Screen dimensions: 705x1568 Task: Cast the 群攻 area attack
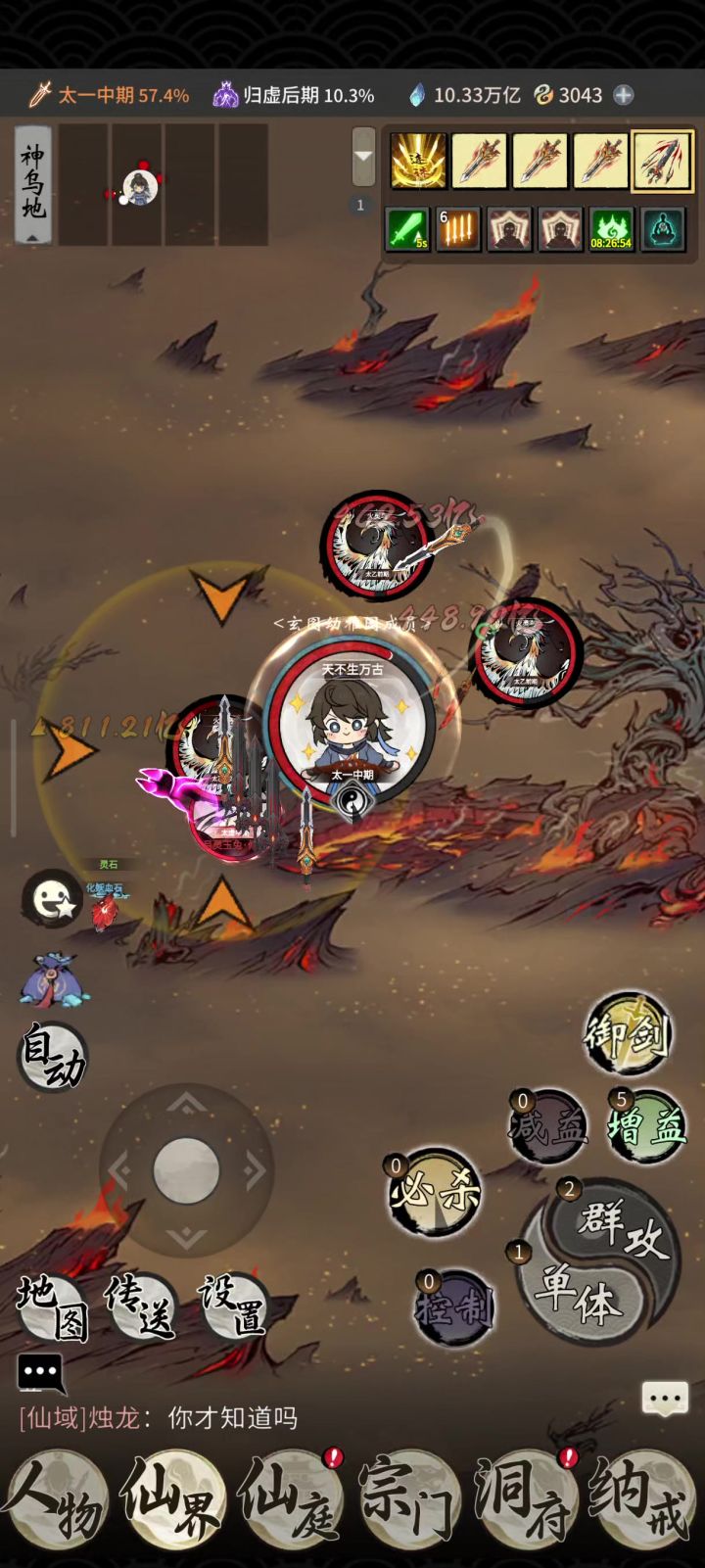point(624,1229)
